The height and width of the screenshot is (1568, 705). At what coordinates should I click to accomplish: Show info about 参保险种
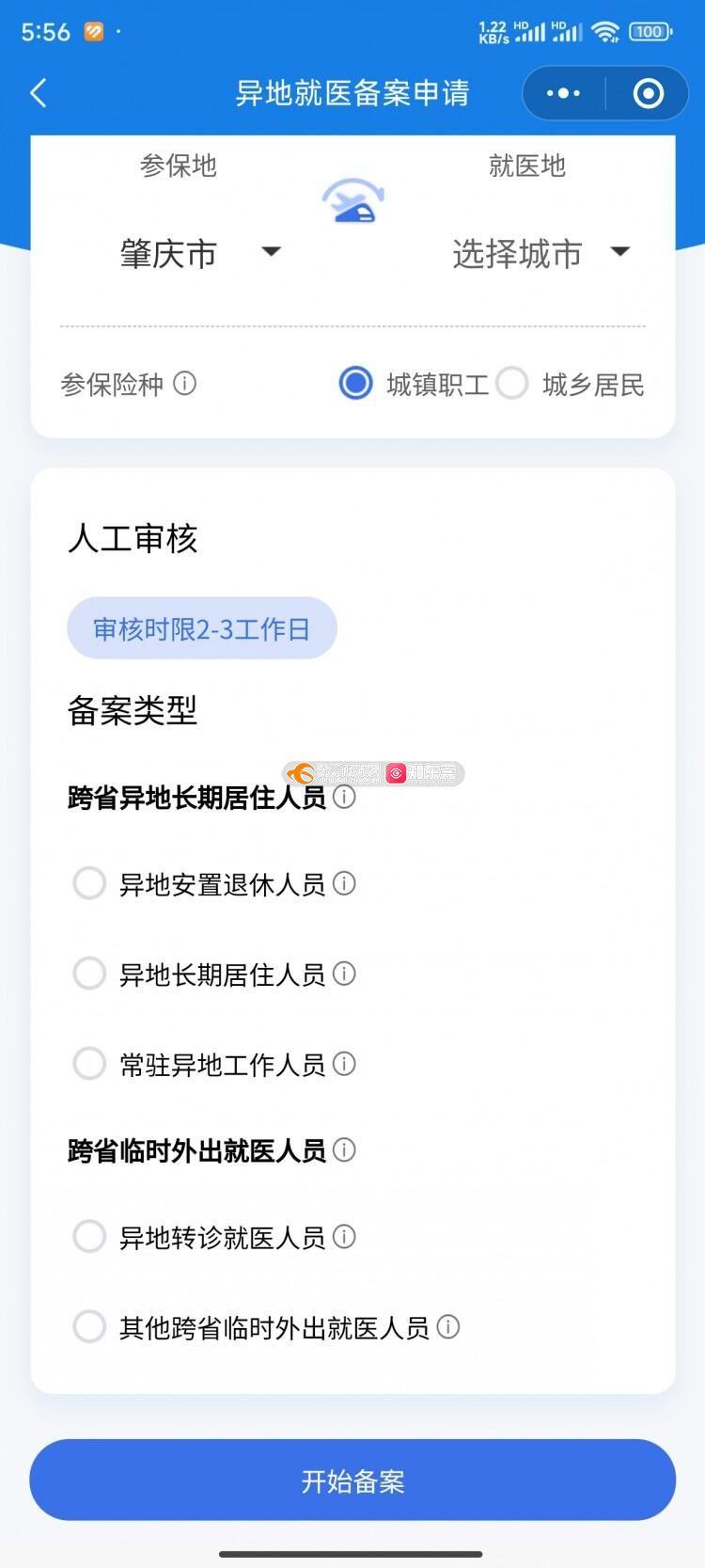[185, 384]
